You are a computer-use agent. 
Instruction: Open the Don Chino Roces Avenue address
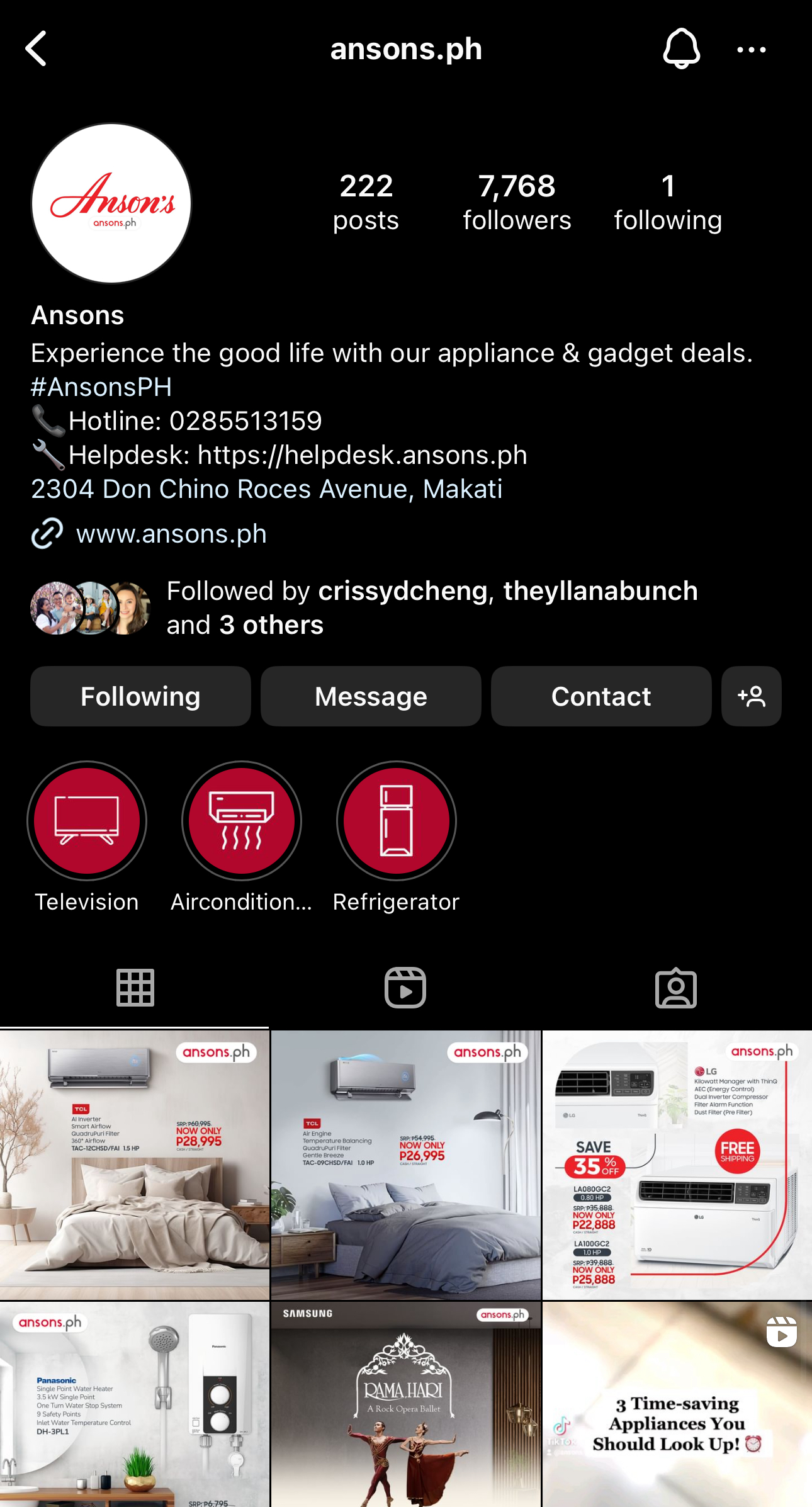[267, 488]
